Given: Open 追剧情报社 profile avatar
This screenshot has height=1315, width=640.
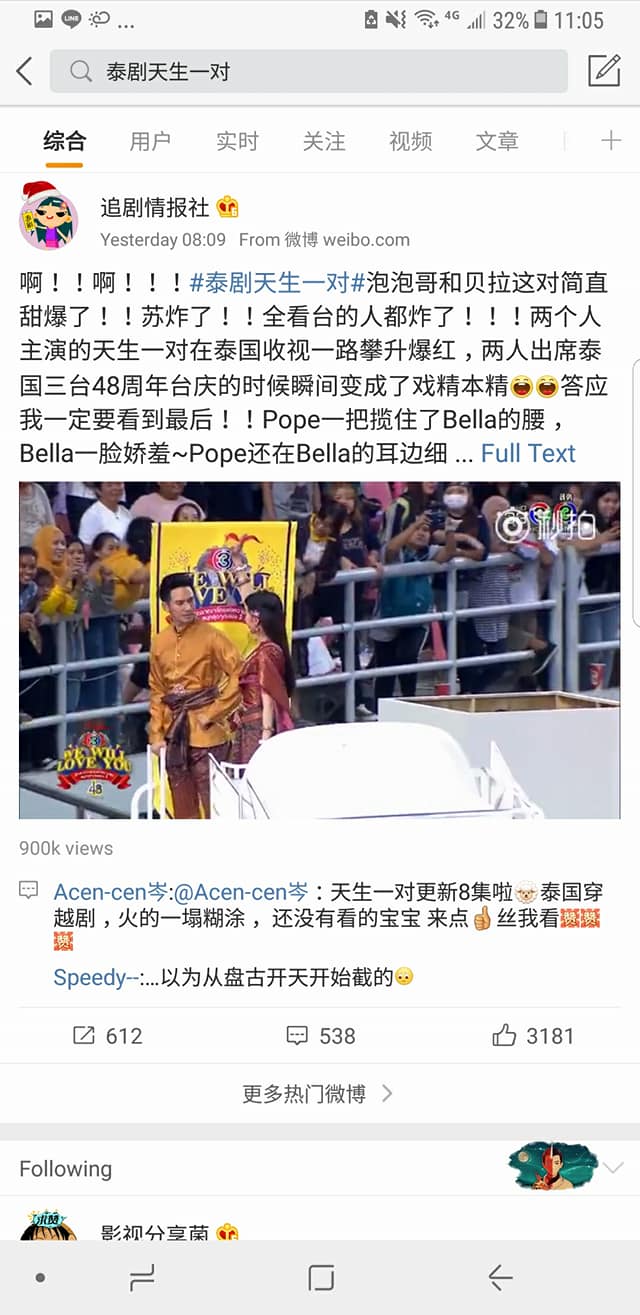Looking at the screenshot, I should click(x=48, y=217).
